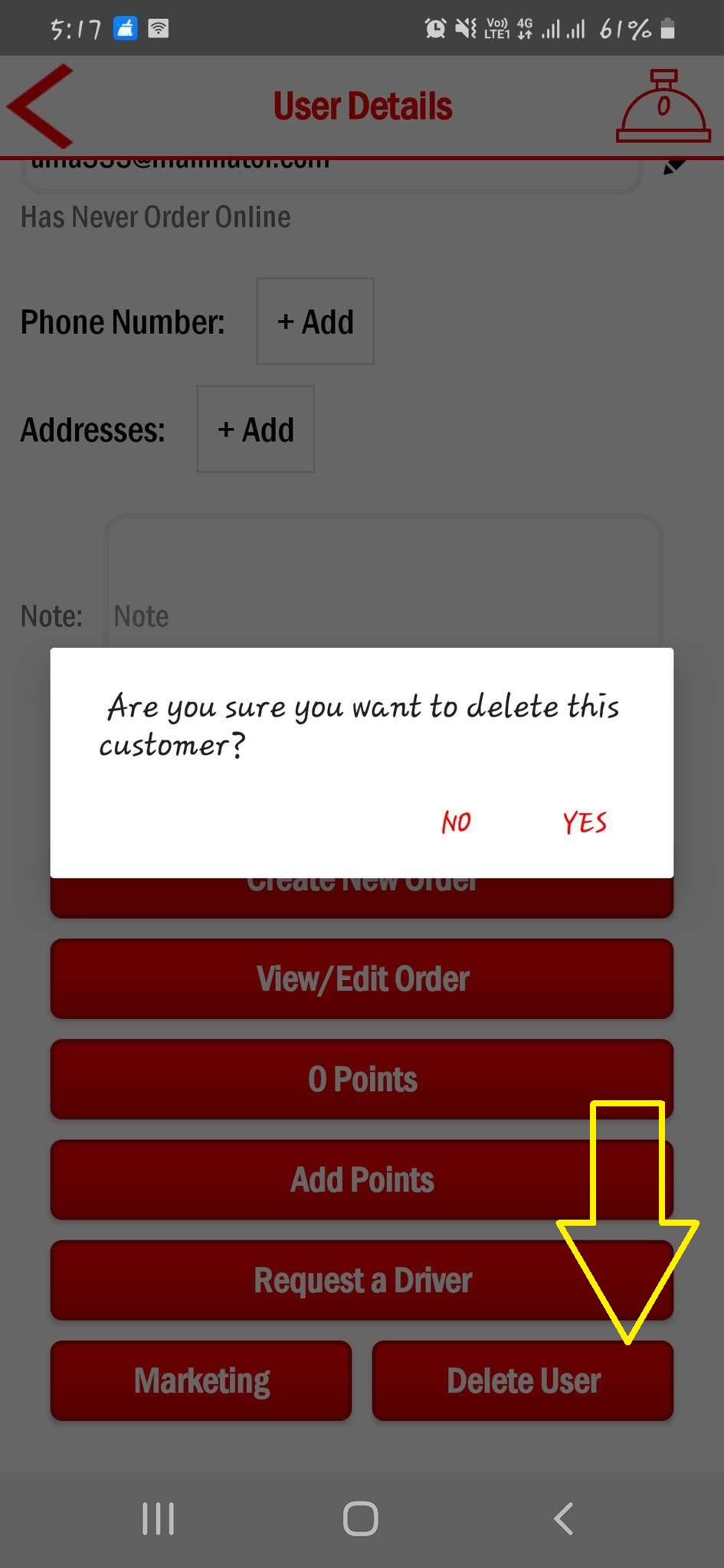The width and height of the screenshot is (724, 1568).
Task: Add a new address
Action: pos(255,430)
